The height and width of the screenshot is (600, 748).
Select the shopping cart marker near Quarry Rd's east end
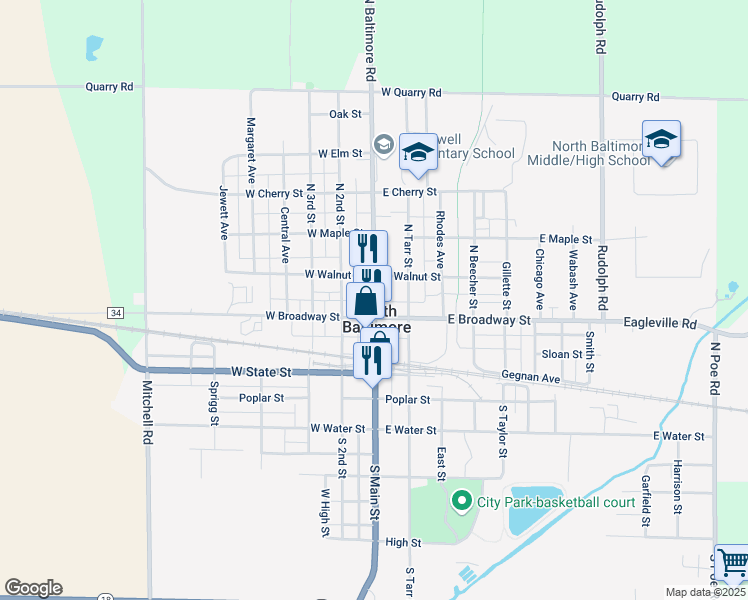coord(732,561)
